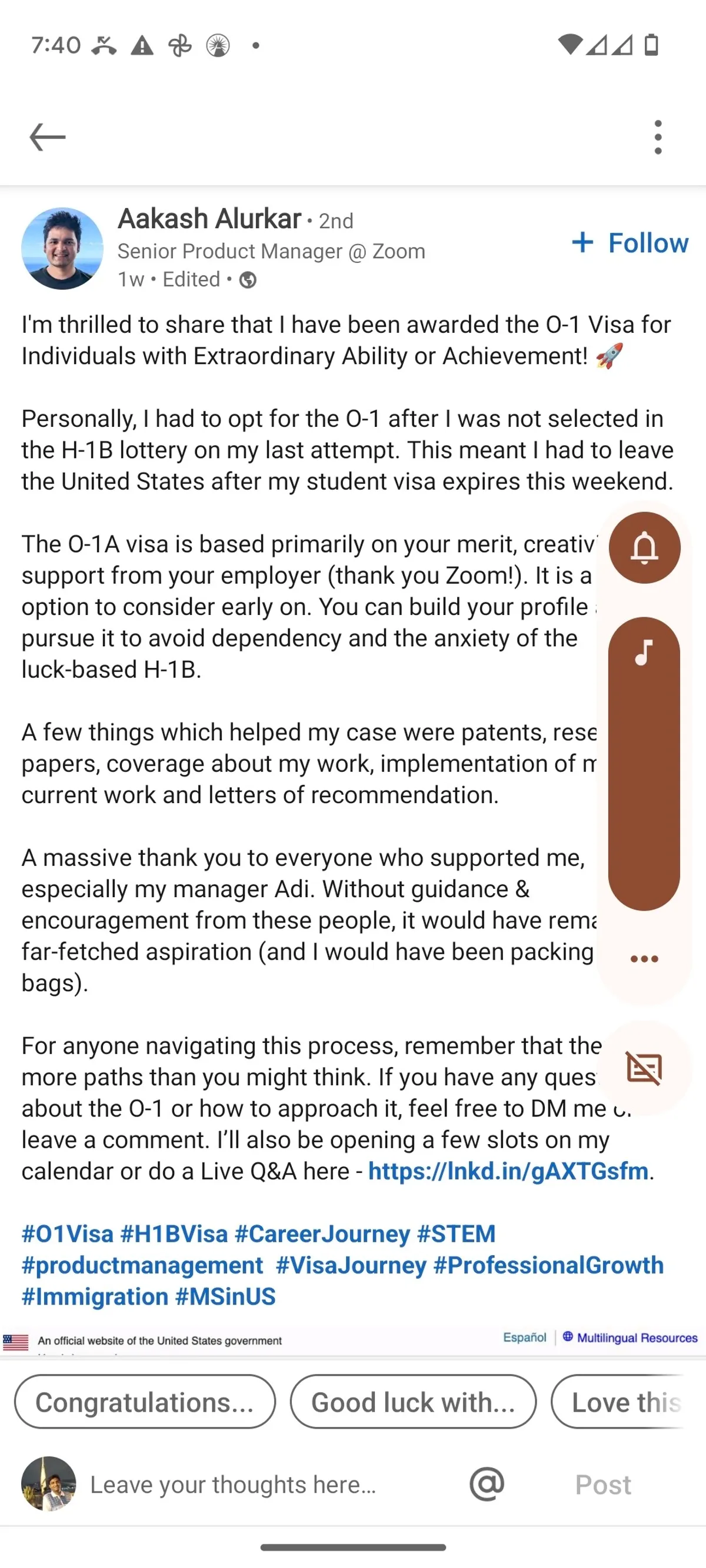Viewport: 706px width, 1568px height.
Task: Open the #O1Visa hashtag
Action: click(68, 1234)
